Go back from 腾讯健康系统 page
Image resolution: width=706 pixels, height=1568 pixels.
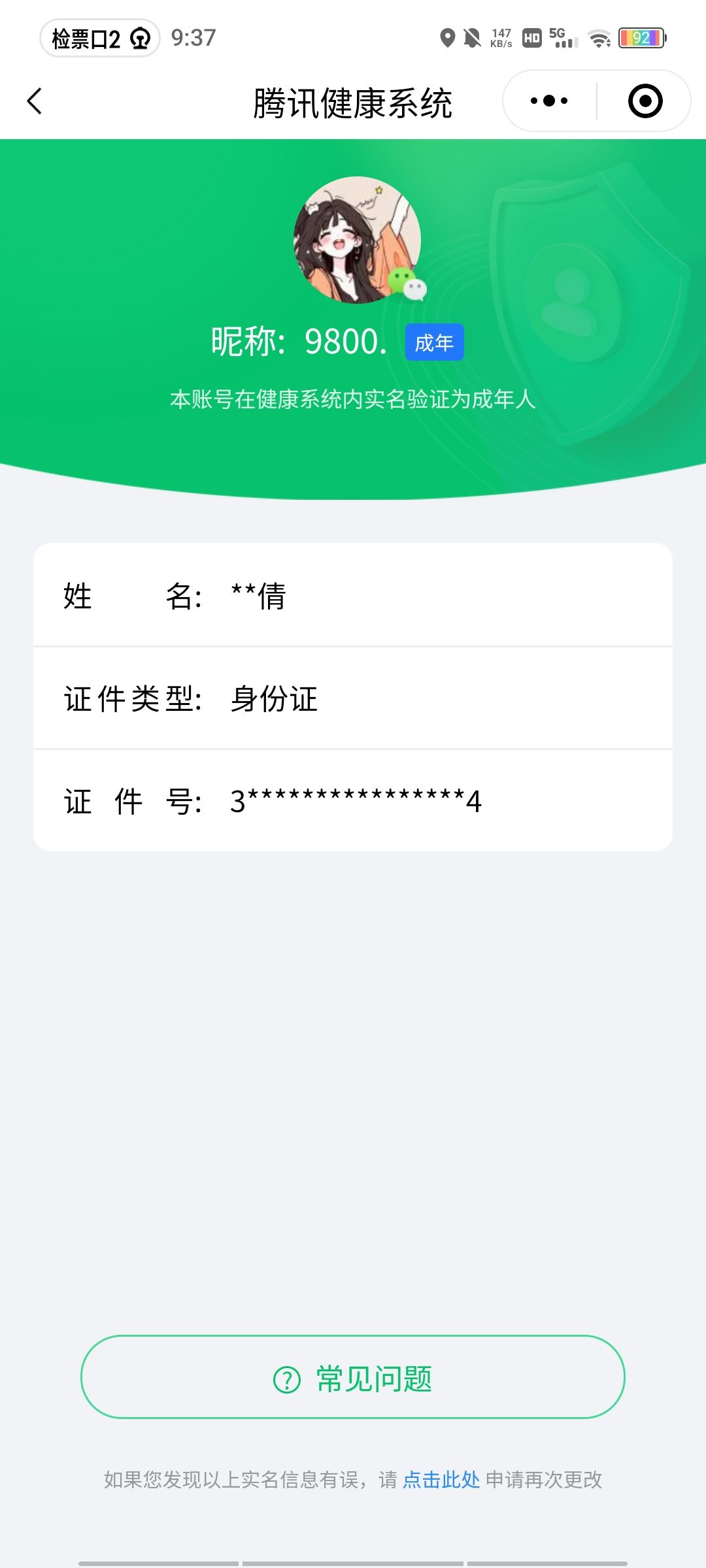(35, 101)
